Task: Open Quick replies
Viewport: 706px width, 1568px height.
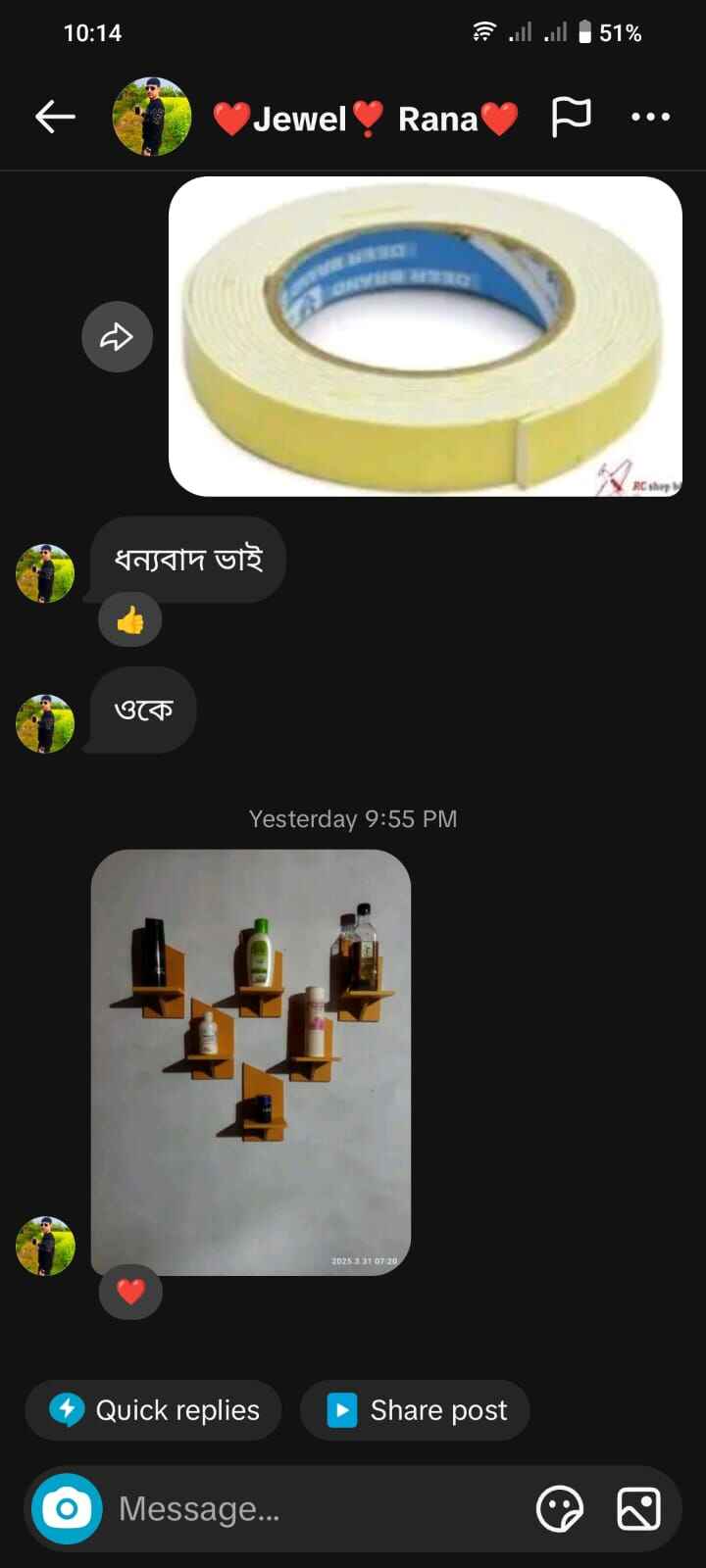Action: 154,1410
